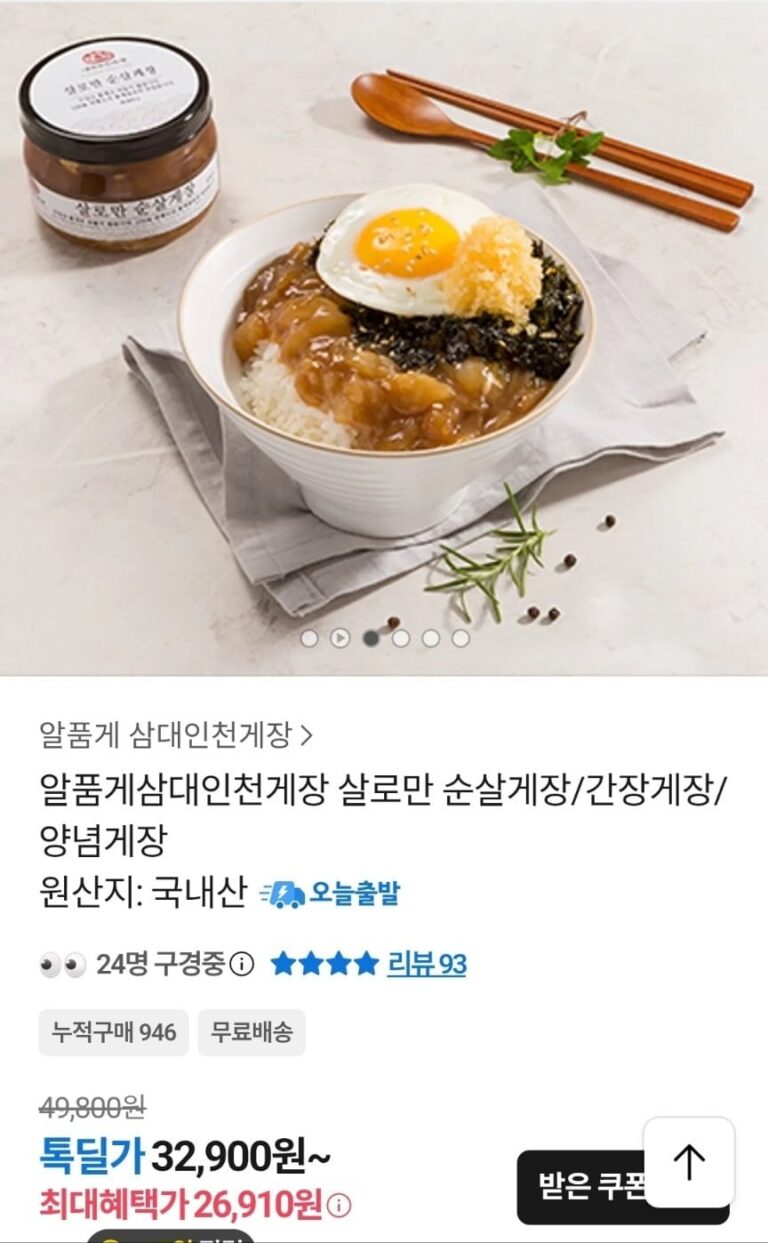
Task: Select the last dot of the image carousel
Action: click(460, 638)
